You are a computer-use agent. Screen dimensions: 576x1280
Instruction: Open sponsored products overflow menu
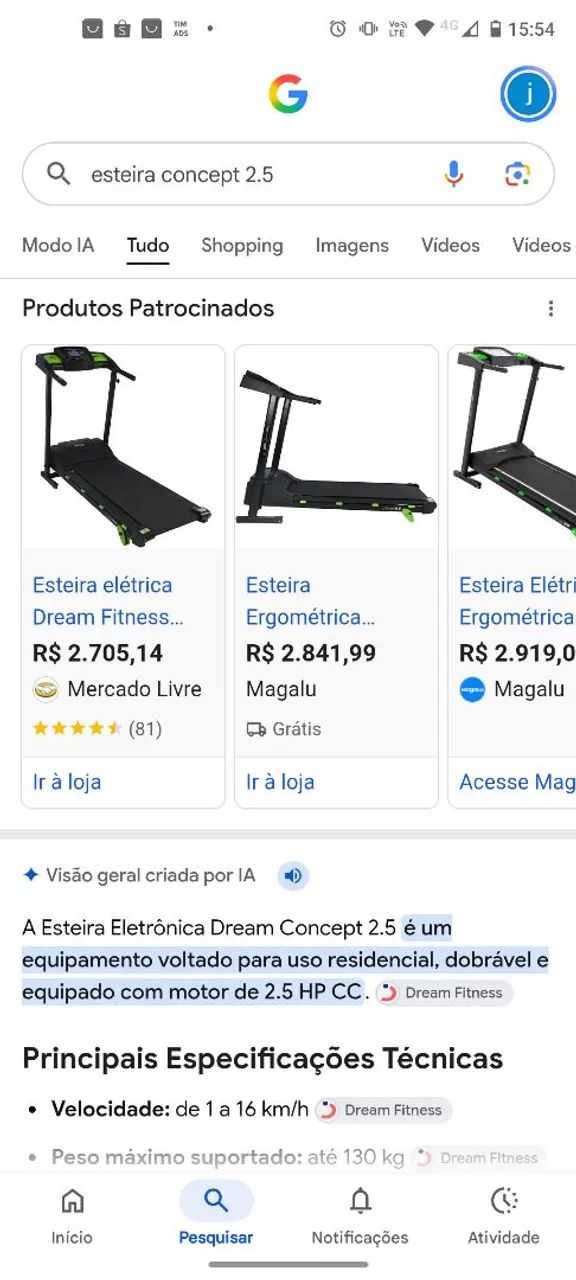pos(550,308)
